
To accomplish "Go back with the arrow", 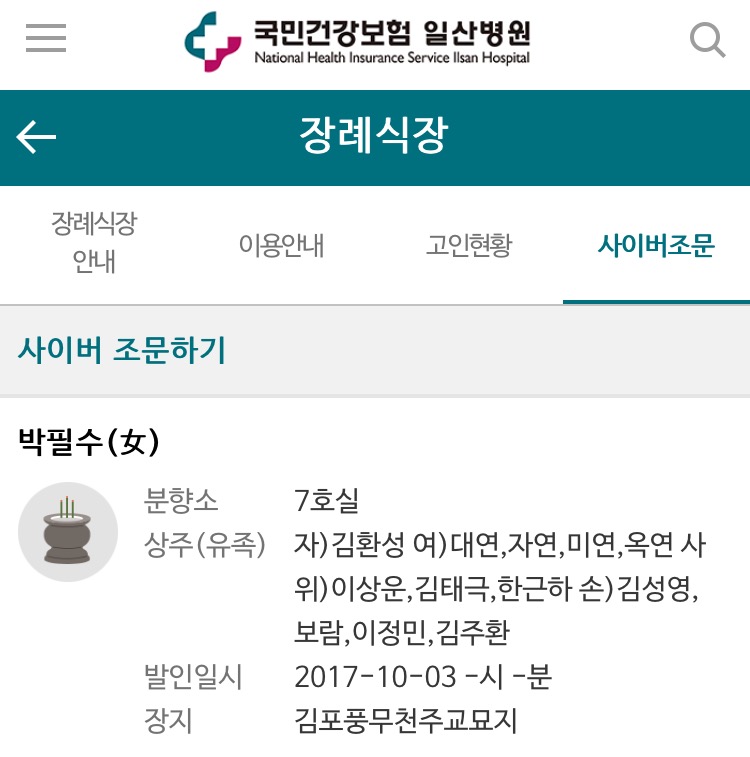I will point(37,137).
